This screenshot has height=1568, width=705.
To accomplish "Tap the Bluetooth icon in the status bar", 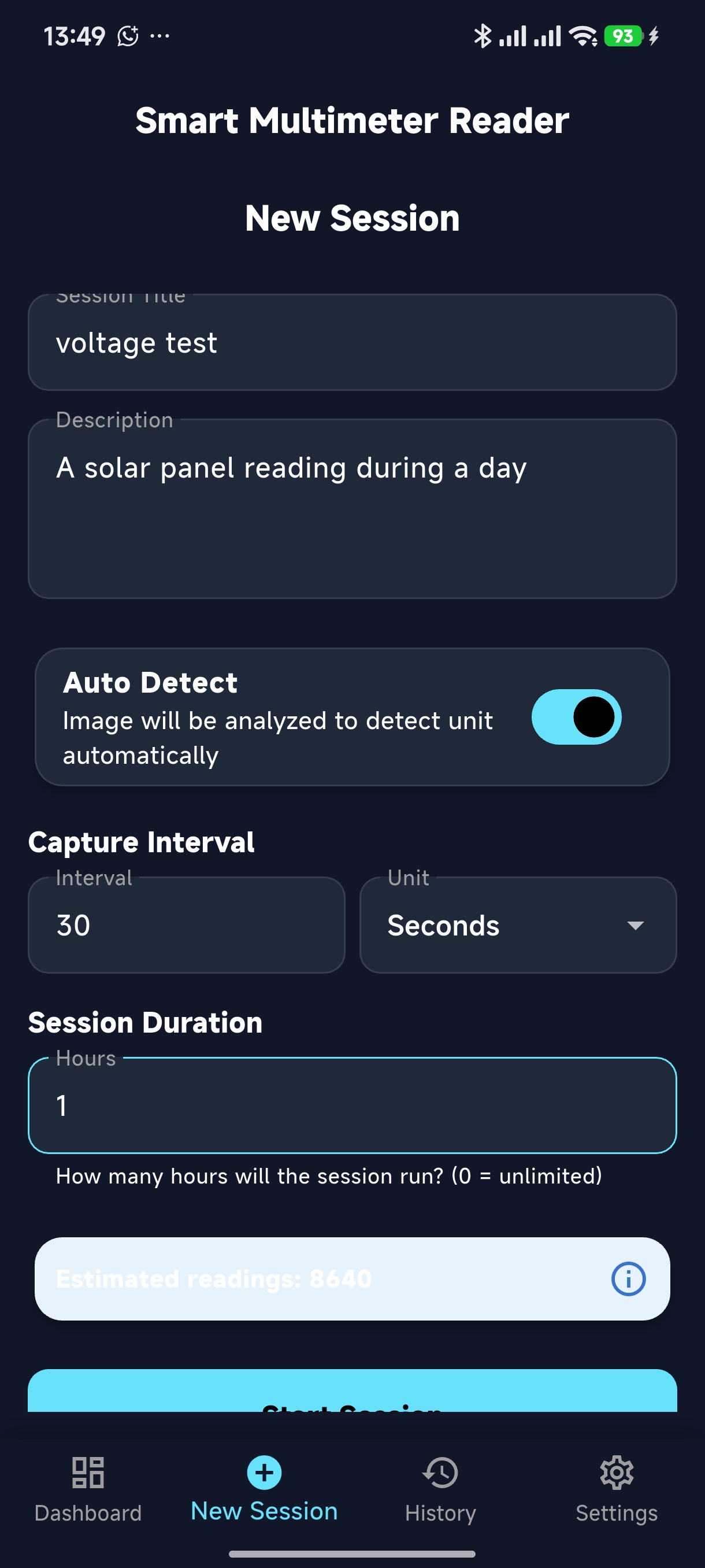I will click(484, 35).
